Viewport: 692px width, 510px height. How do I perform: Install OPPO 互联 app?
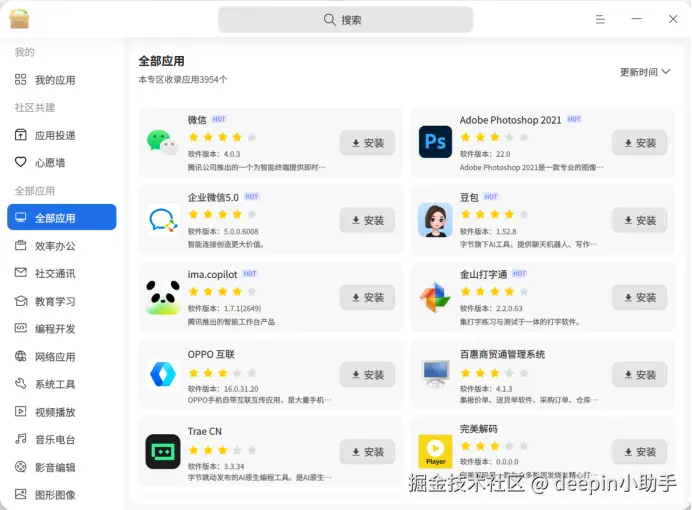click(x=367, y=375)
